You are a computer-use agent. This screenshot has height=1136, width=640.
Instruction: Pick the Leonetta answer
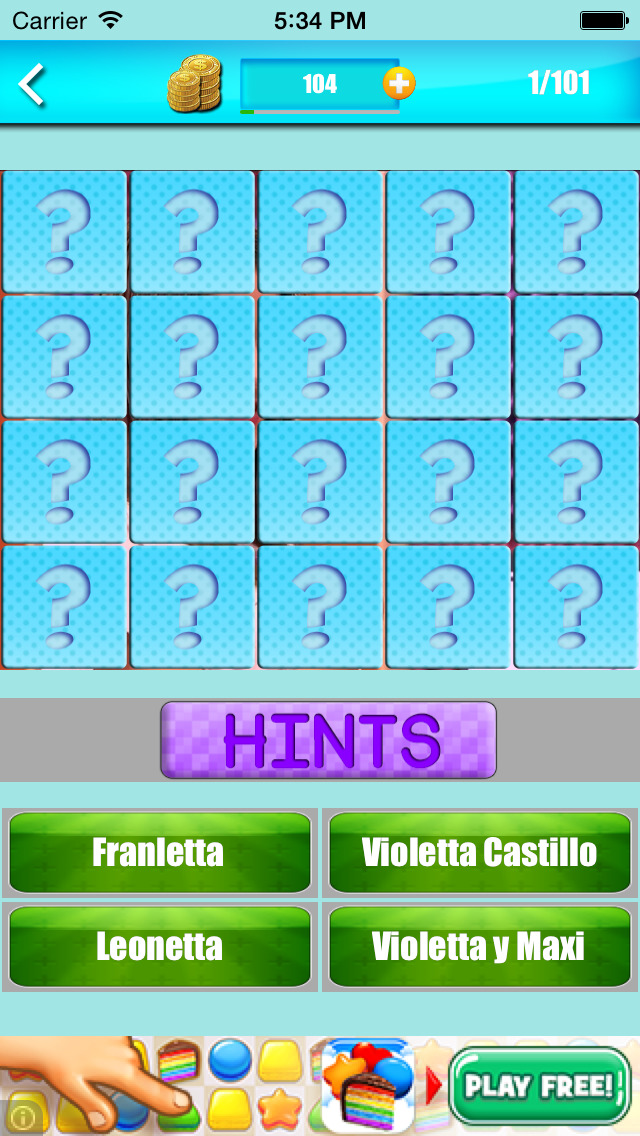click(x=160, y=946)
